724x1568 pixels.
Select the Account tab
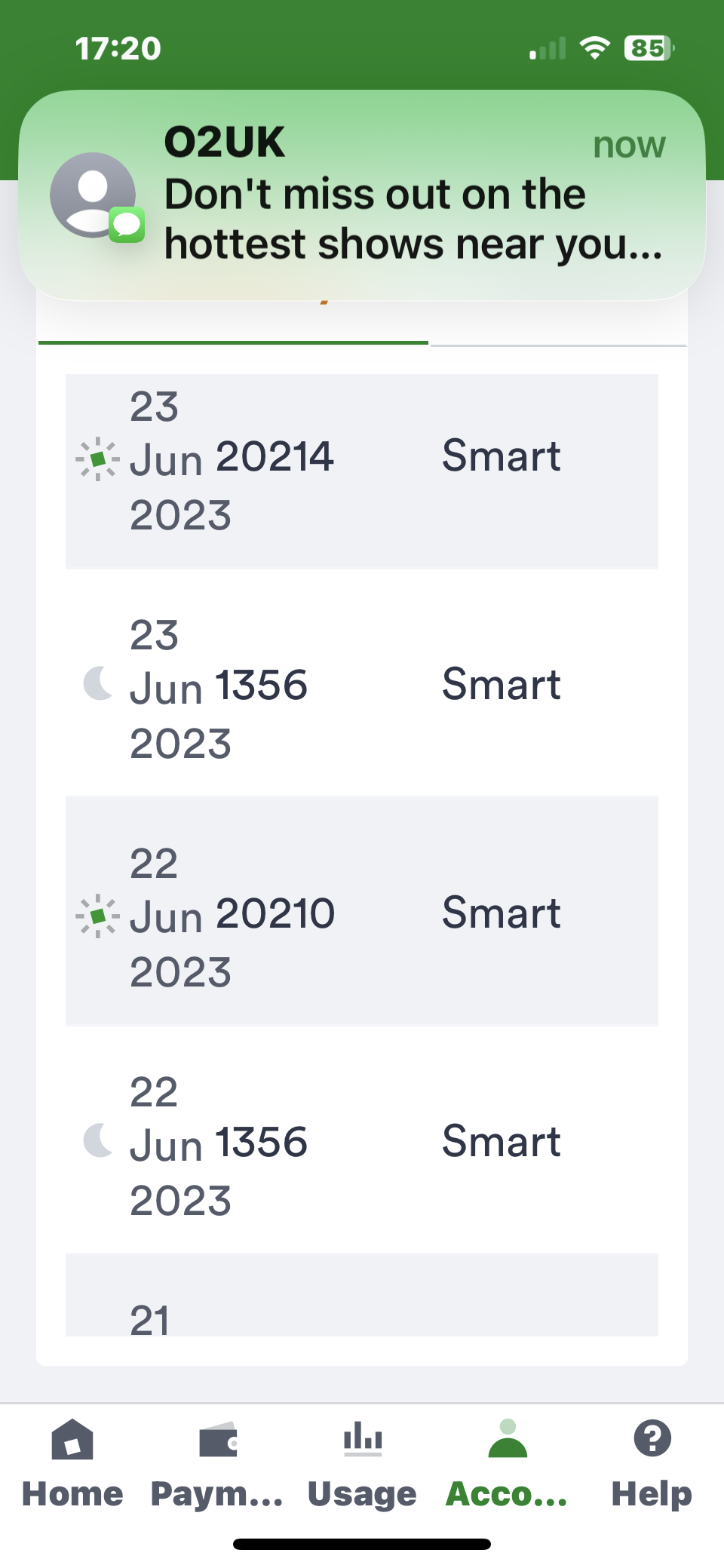coord(507,1464)
